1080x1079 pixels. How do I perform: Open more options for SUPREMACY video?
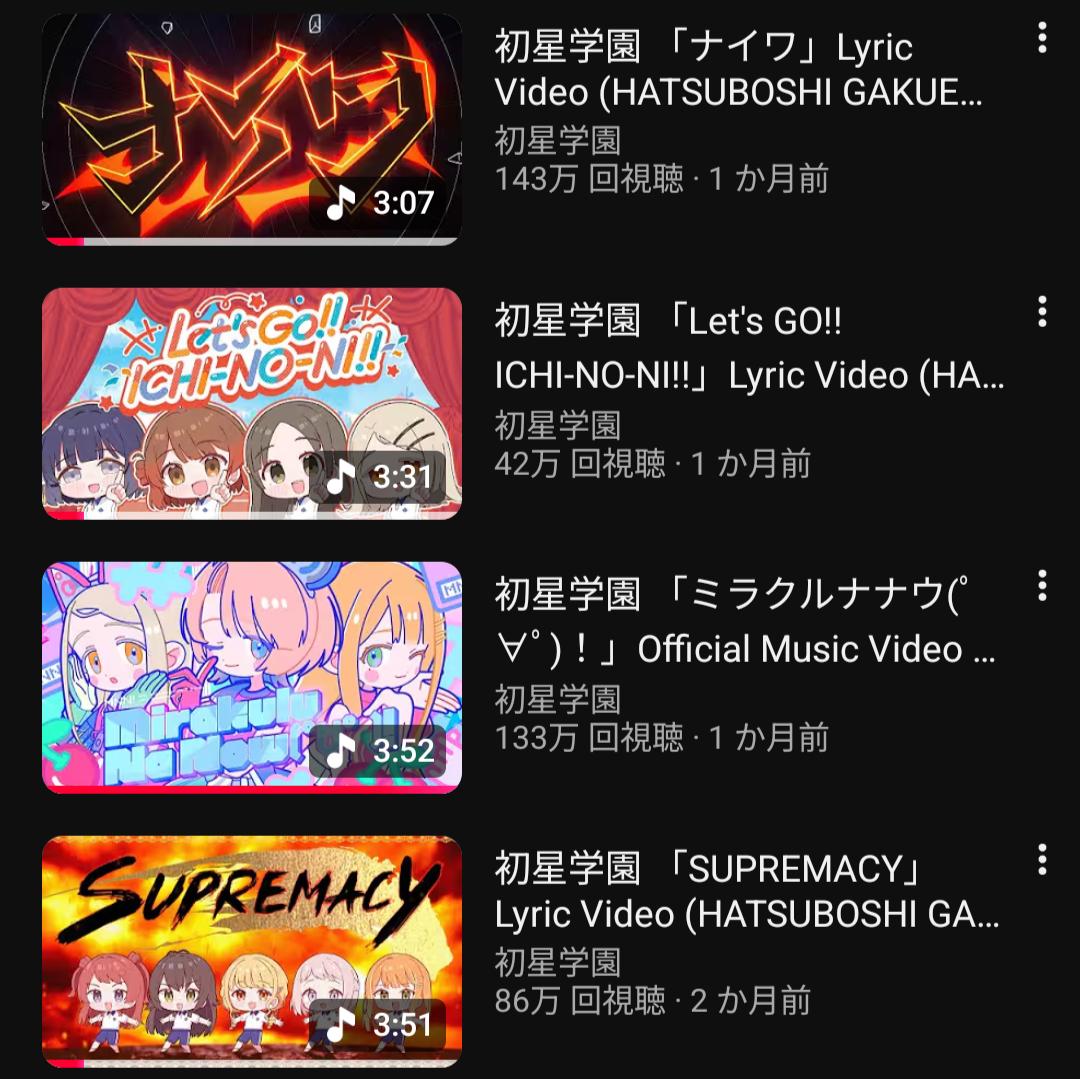tap(1042, 860)
